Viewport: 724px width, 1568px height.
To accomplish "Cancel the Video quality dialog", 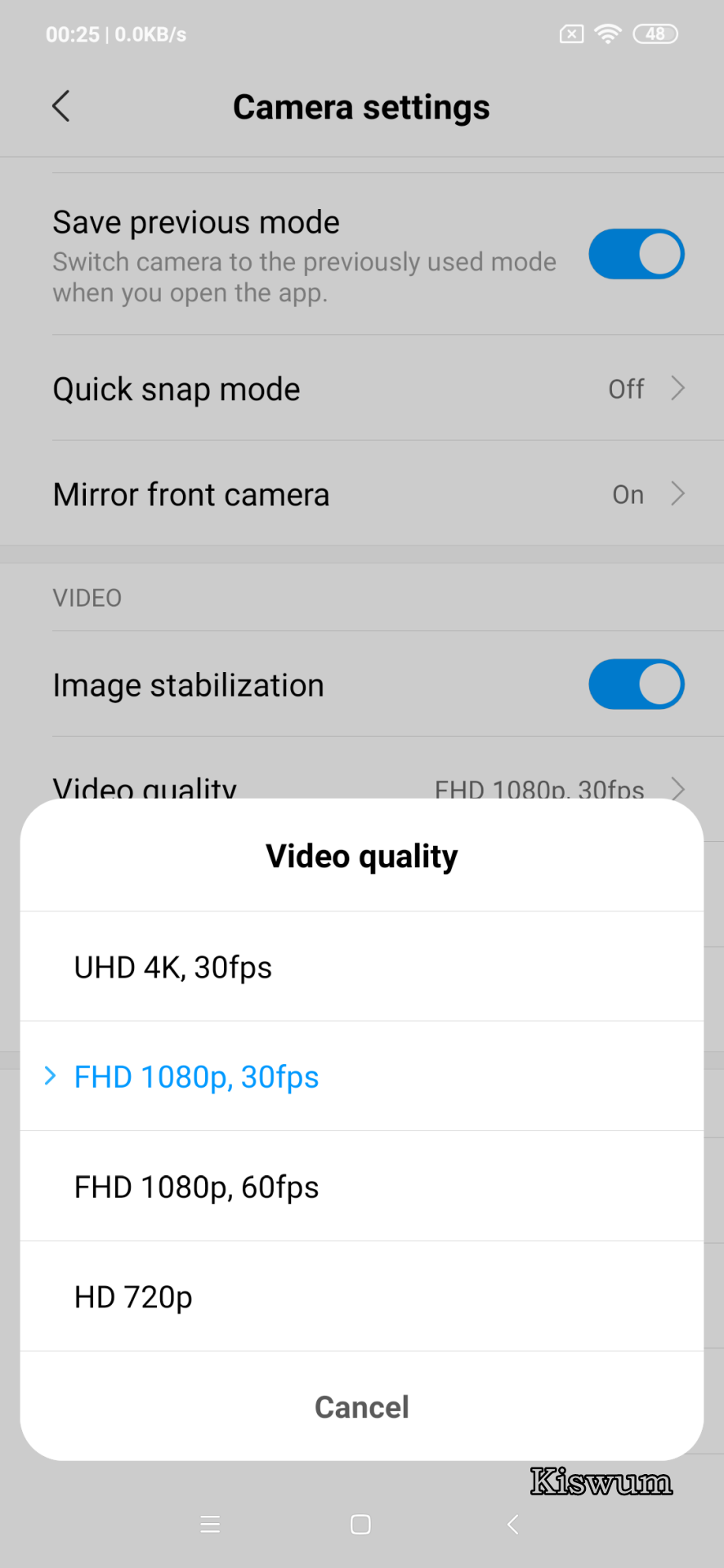I will (362, 1406).
